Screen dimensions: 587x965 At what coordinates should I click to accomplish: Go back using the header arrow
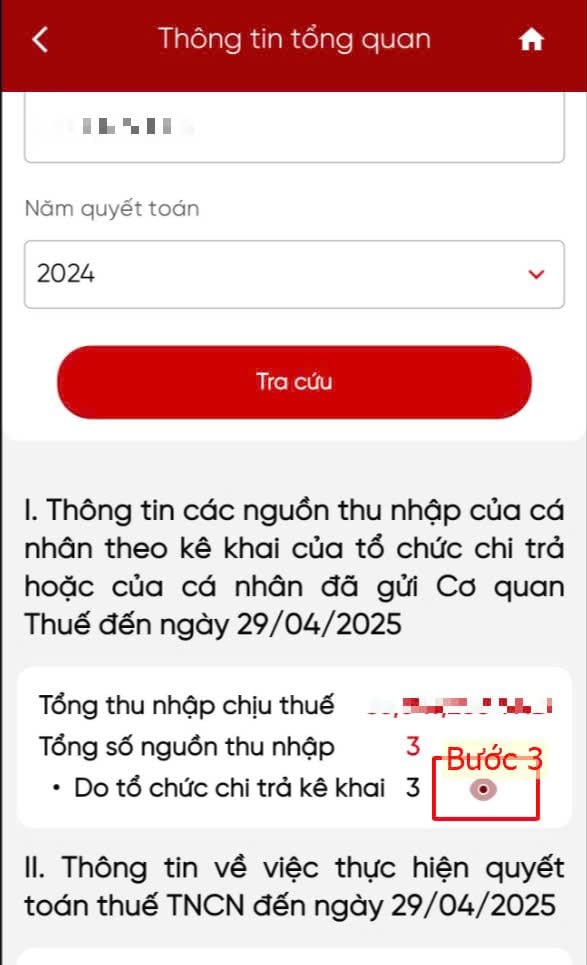coord(40,40)
